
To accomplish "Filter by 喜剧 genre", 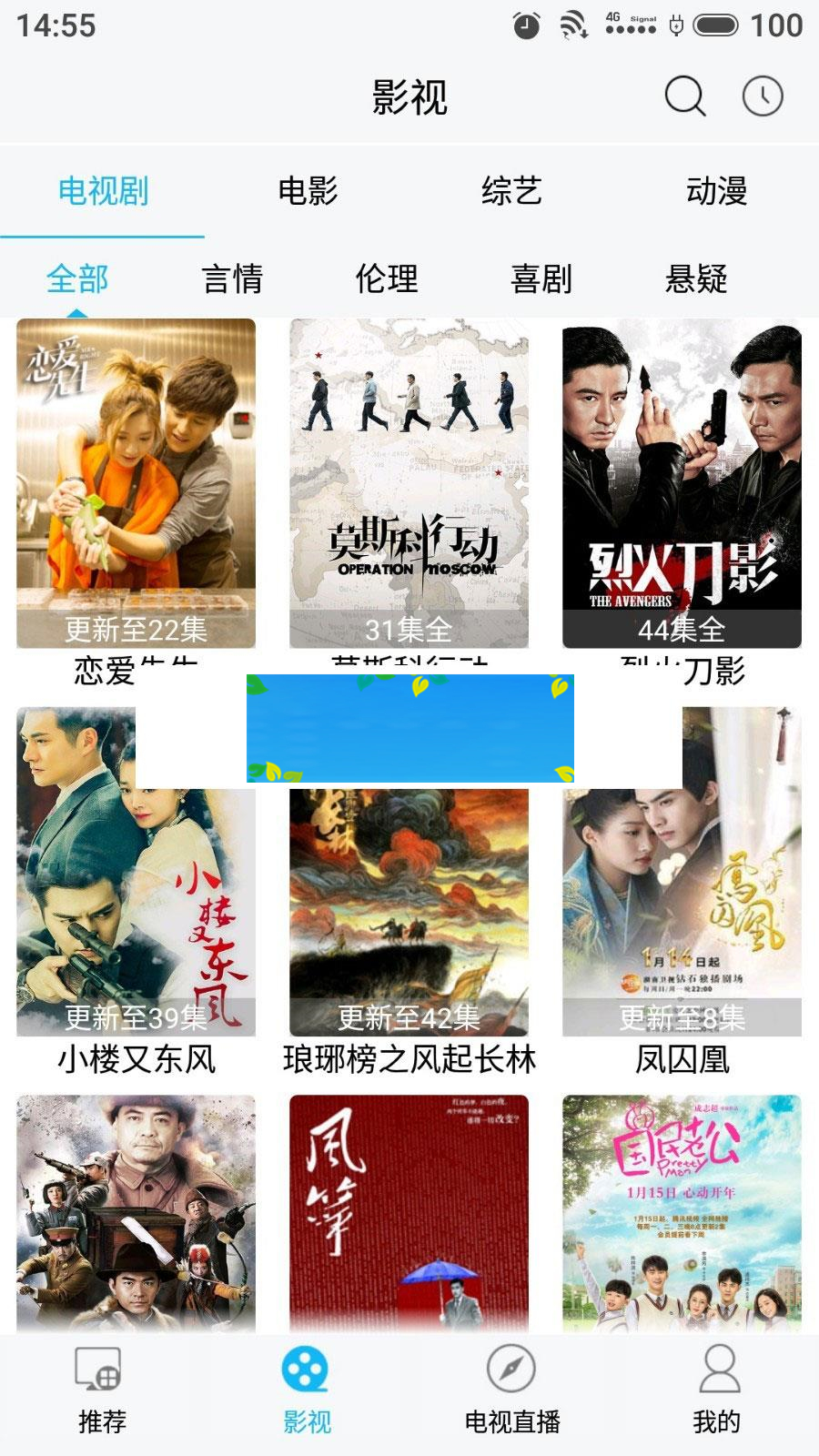I will pos(541,278).
